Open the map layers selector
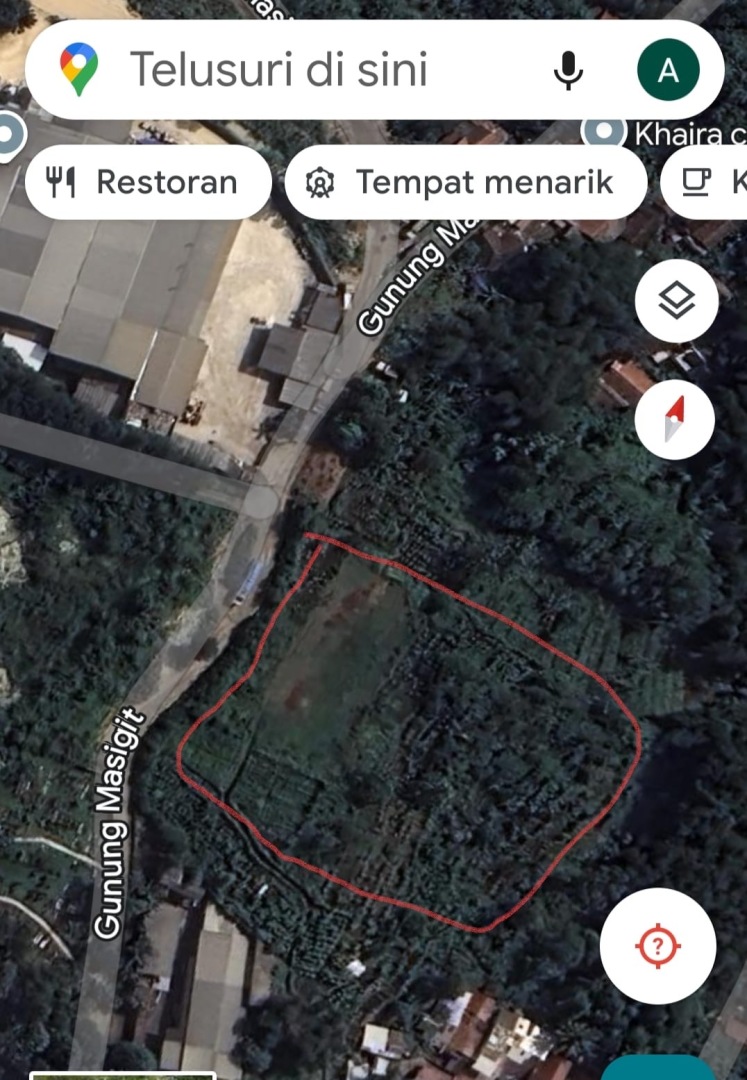Viewport: 747px width, 1080px height. point(676,300)
